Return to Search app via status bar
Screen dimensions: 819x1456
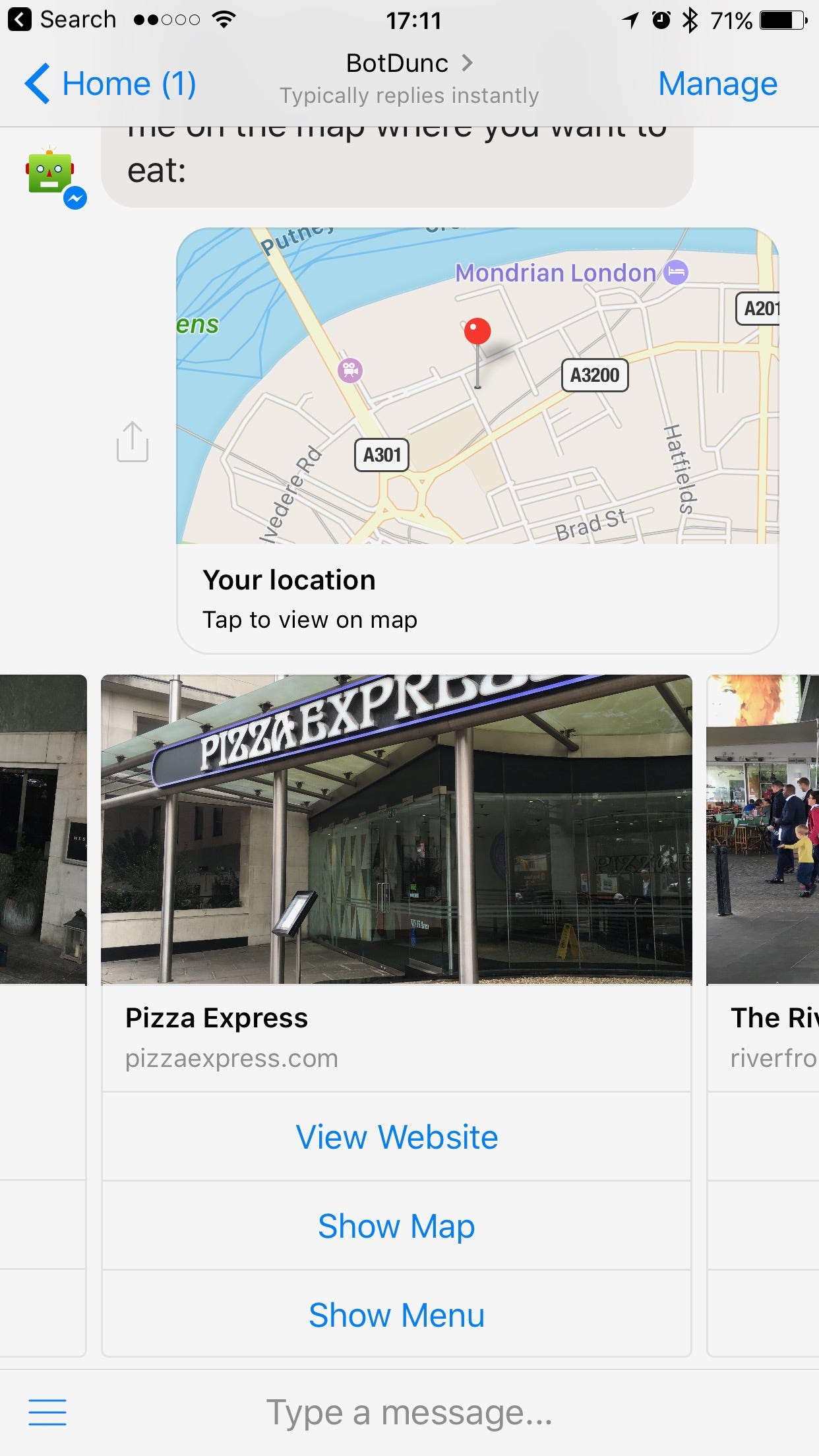[x=62, y=20]
